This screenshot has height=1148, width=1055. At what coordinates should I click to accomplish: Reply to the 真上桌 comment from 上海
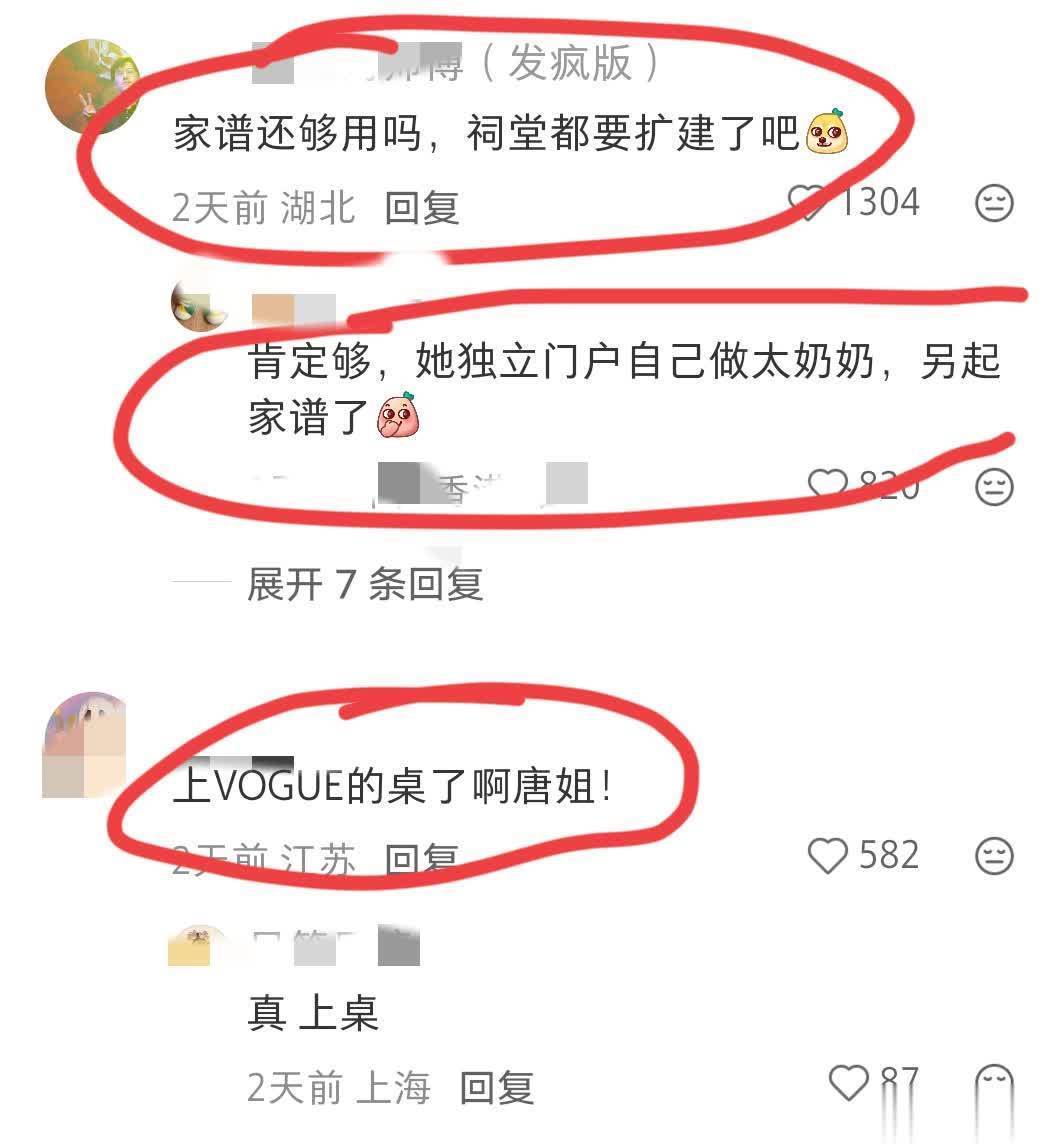point(497,1088)
